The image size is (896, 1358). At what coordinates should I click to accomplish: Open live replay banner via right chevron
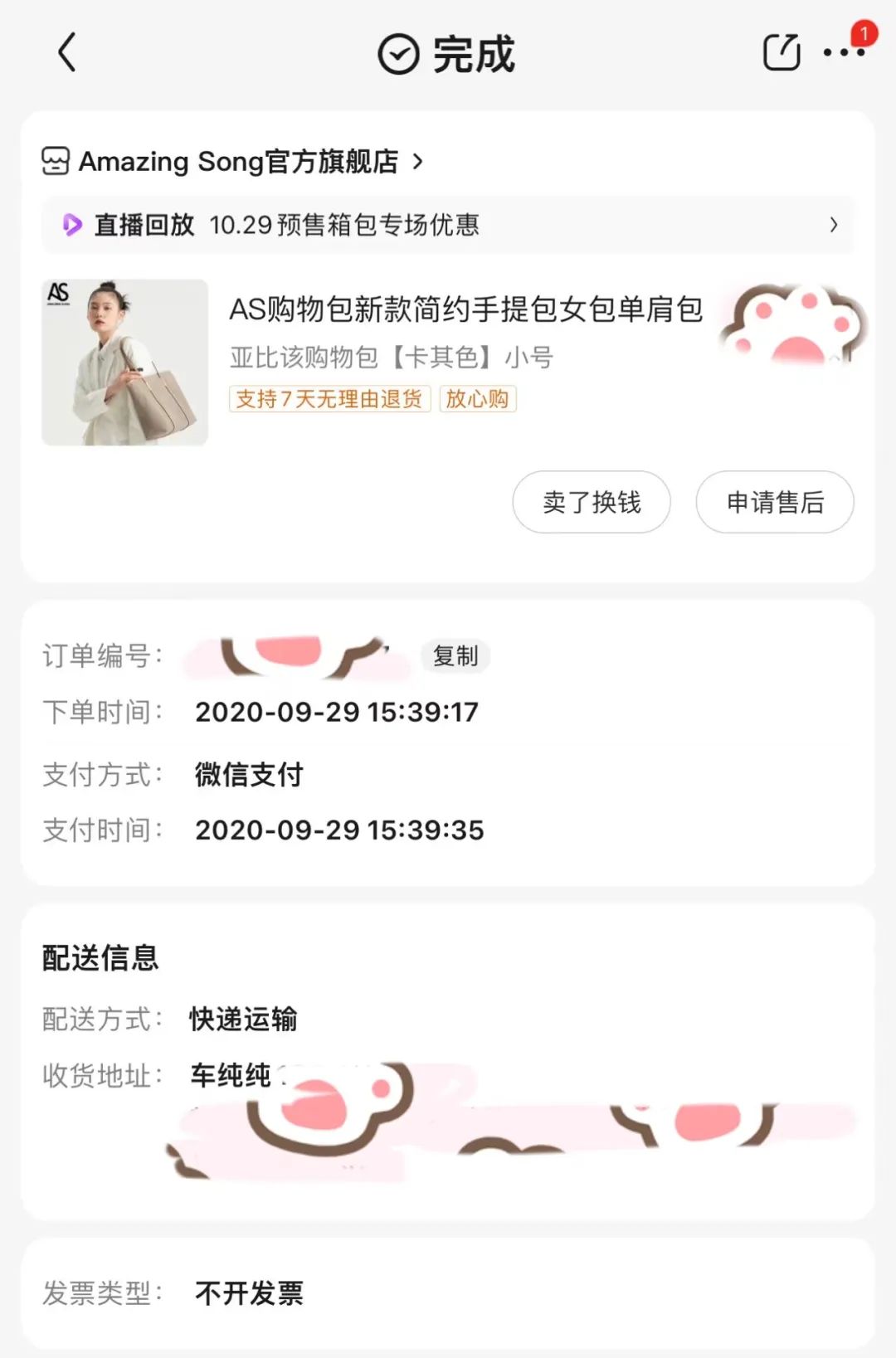(834, 224)
